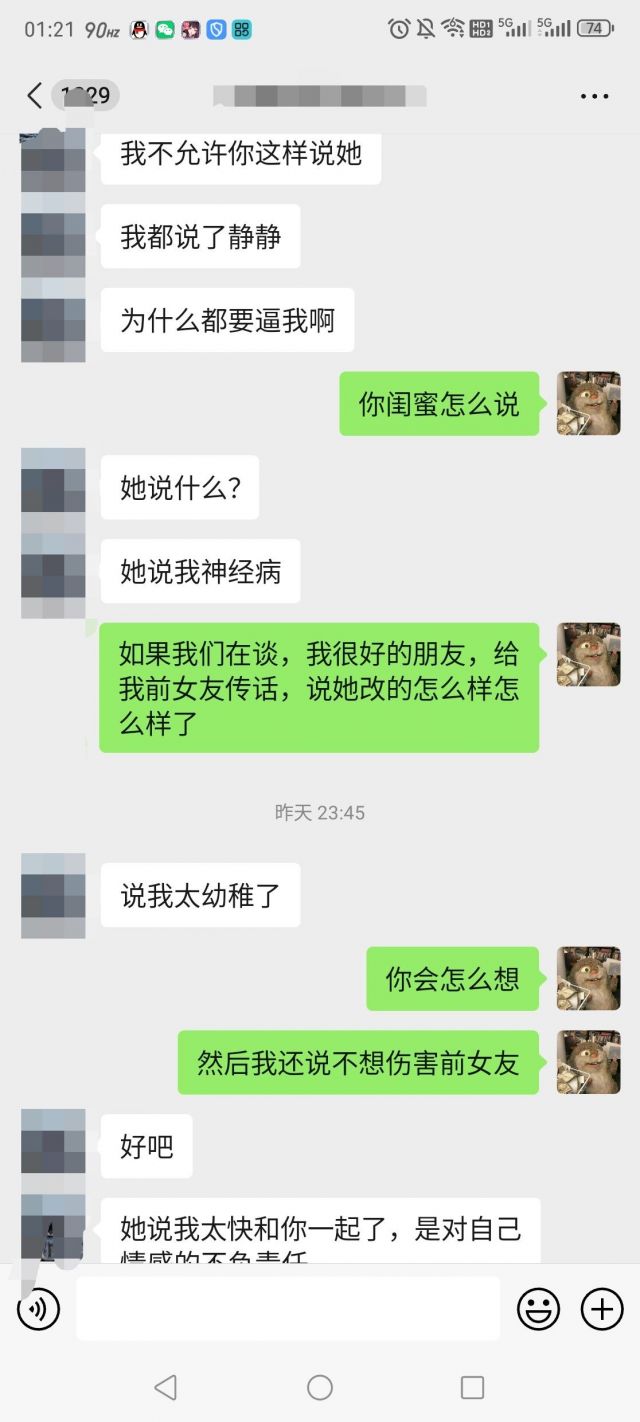The image size is (640, 1422).
Task: Tap system back navigation button
Action: [x=166, y=1387]
